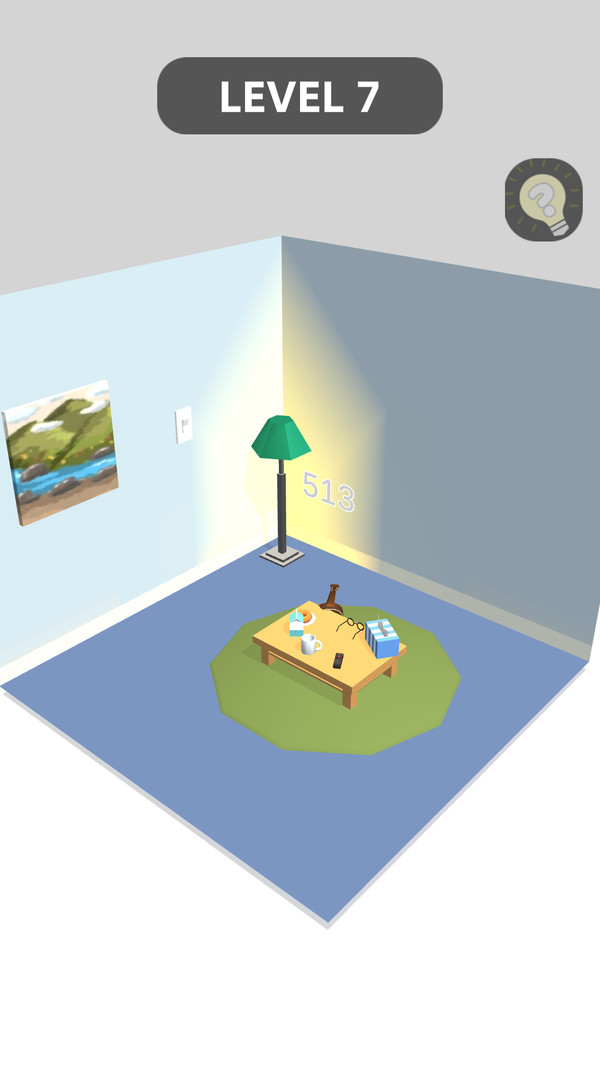This screenshot has height=1066, width=600.
Task: Tap the green floor lamp
Action: 281,438
